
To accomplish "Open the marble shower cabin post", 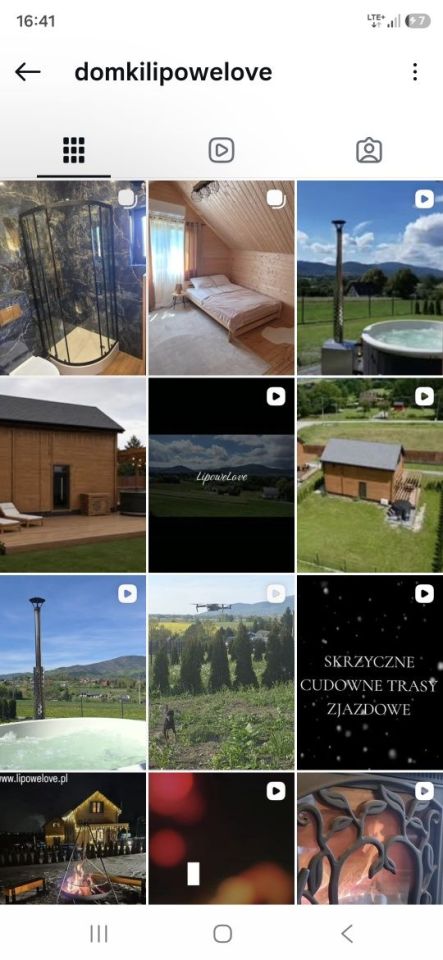I will click(x=73, y=277).
